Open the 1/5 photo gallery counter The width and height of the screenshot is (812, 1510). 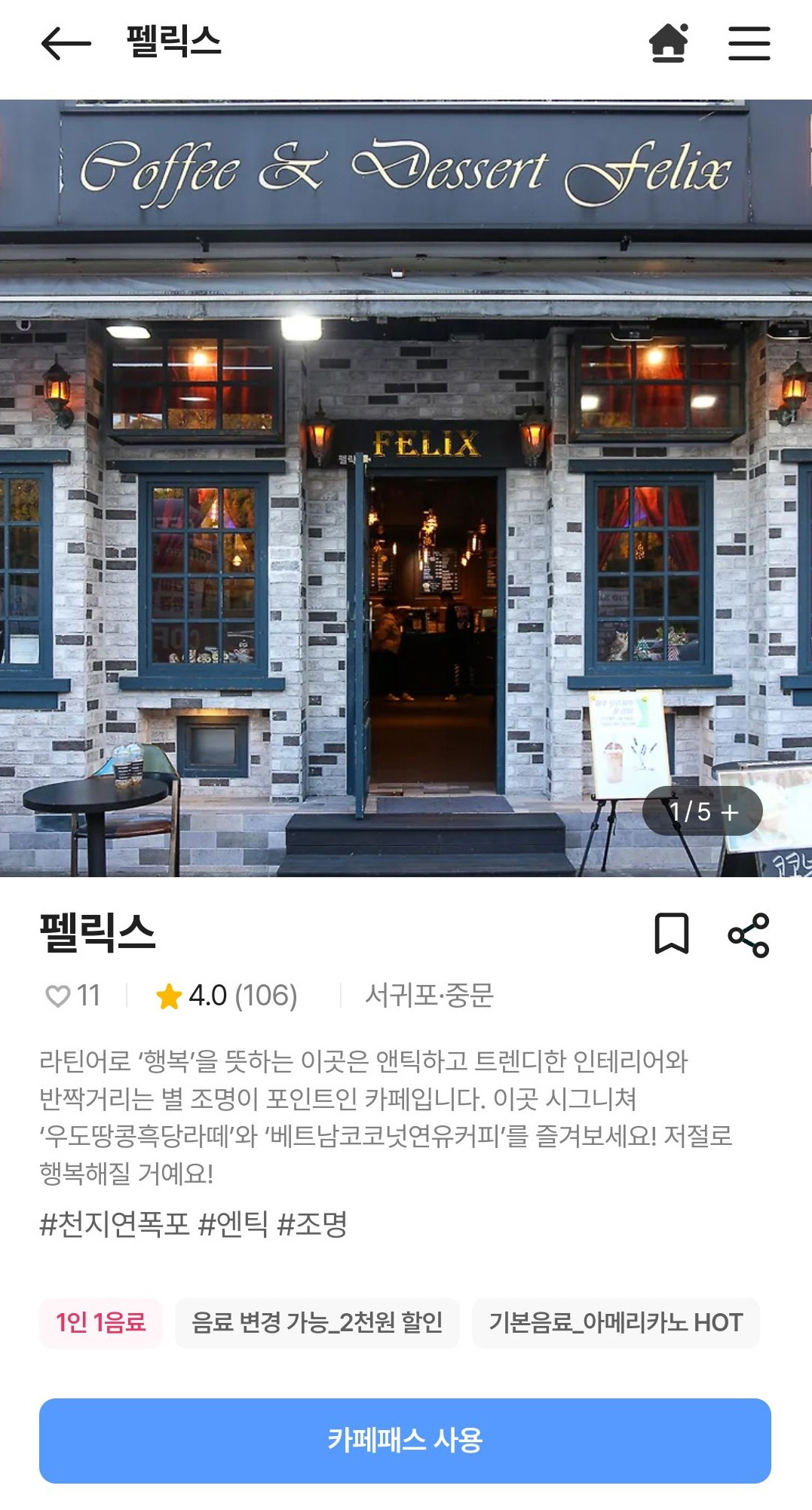[702, 812]
